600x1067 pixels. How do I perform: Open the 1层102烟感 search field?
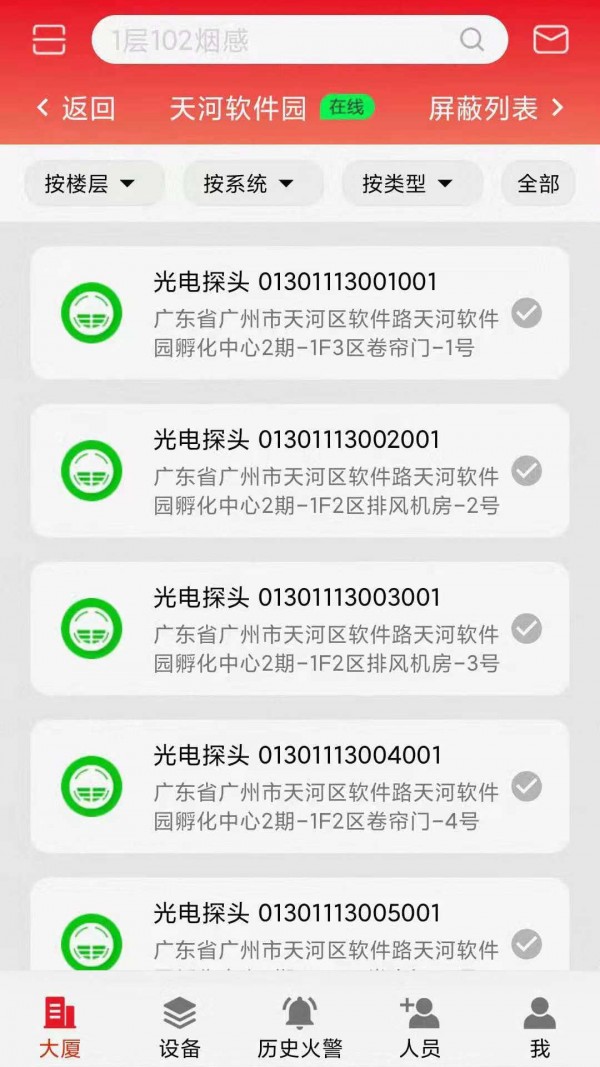pyautogui.click(x=280, y=41)
